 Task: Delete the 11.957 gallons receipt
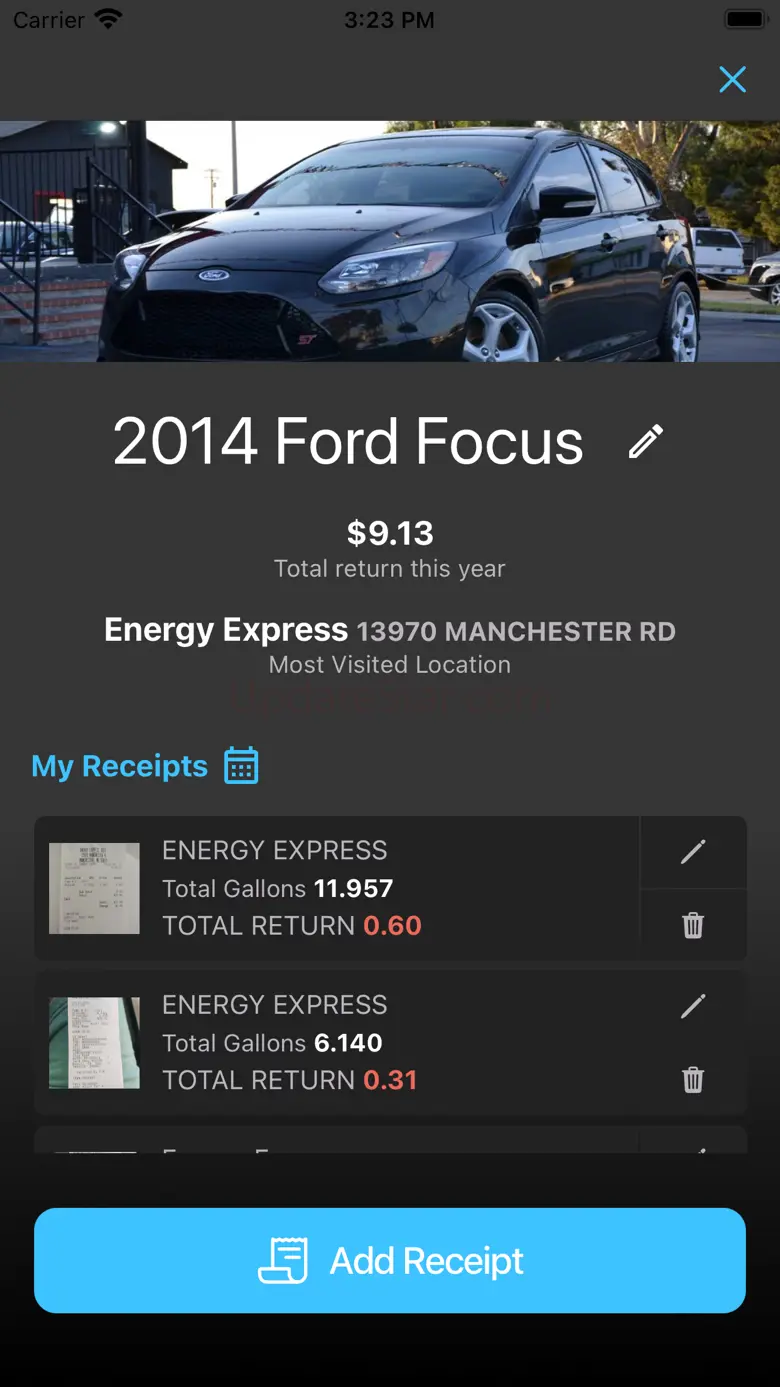coord(693,926)
